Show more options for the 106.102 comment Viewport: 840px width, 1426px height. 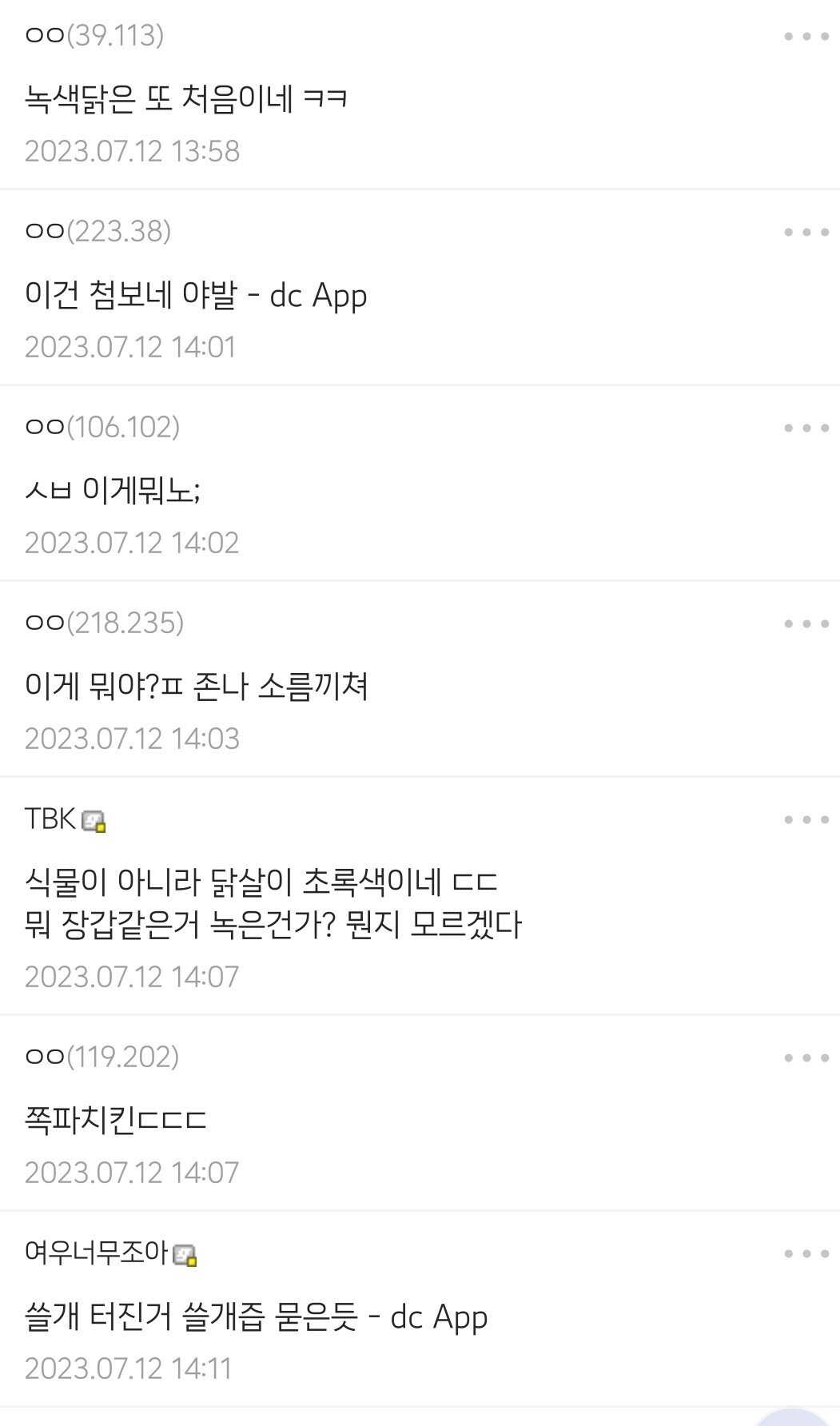[x=806, y=428]
